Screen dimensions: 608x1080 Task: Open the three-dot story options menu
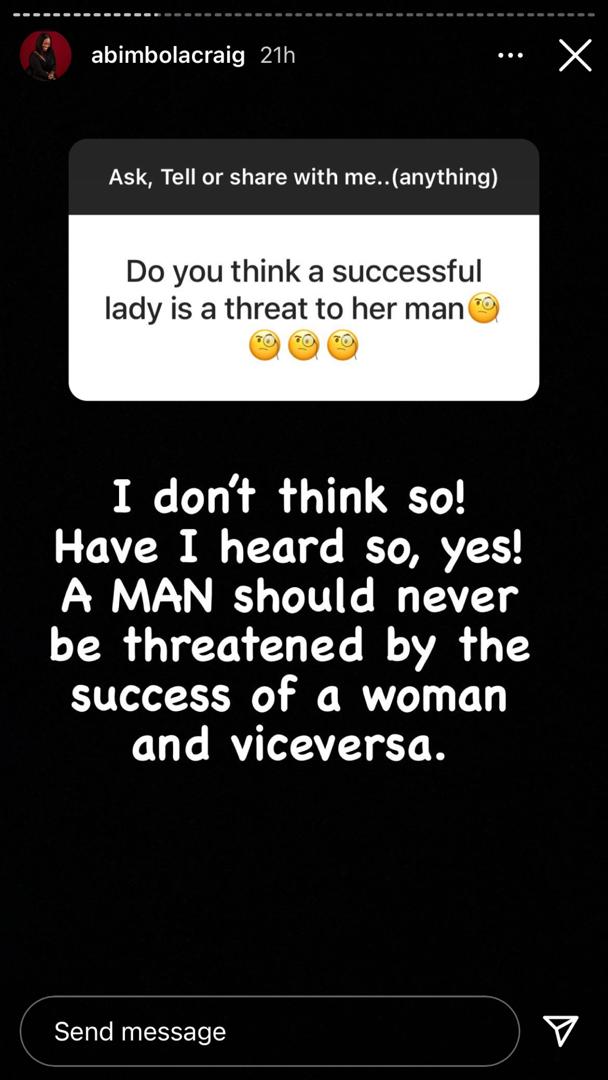pos(510,56)
